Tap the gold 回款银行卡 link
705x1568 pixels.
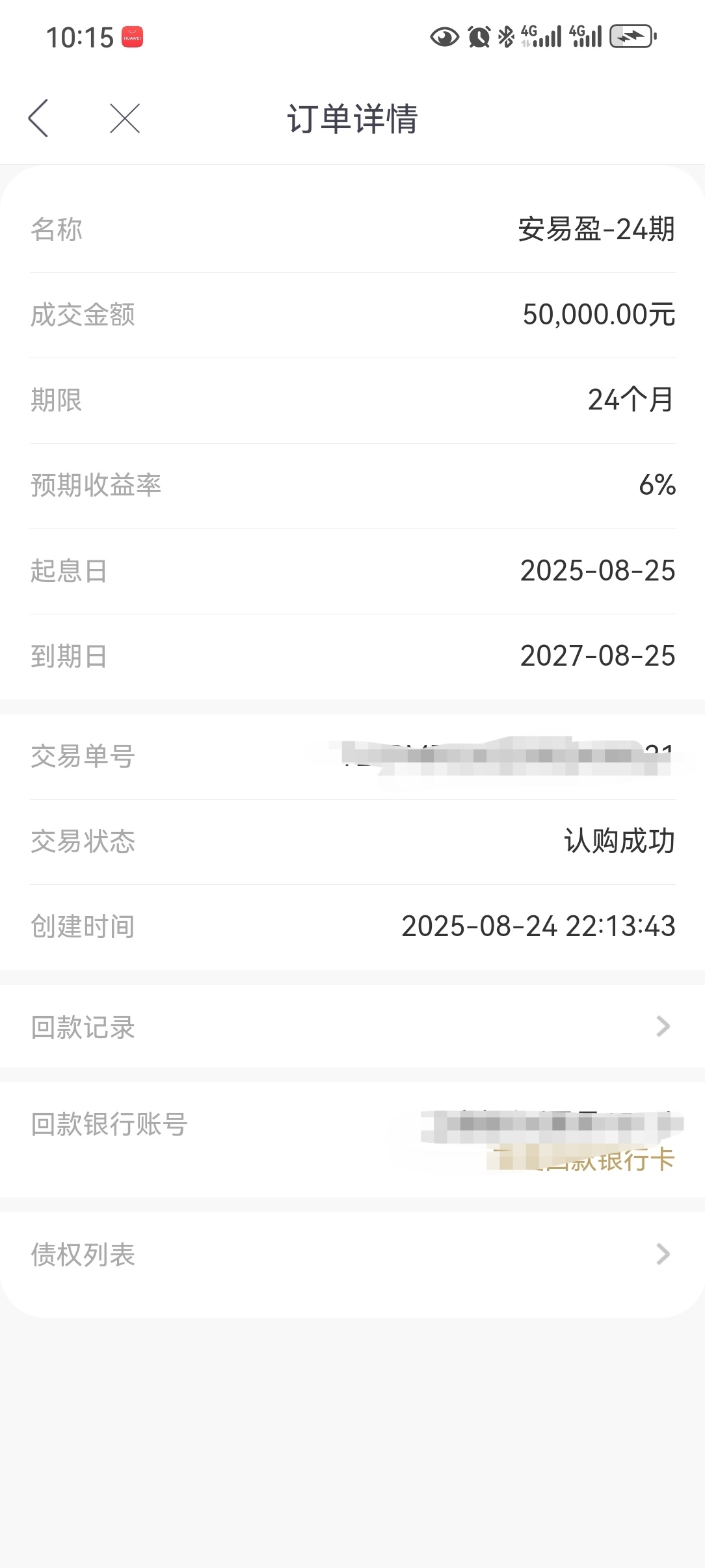(582, 1159)
